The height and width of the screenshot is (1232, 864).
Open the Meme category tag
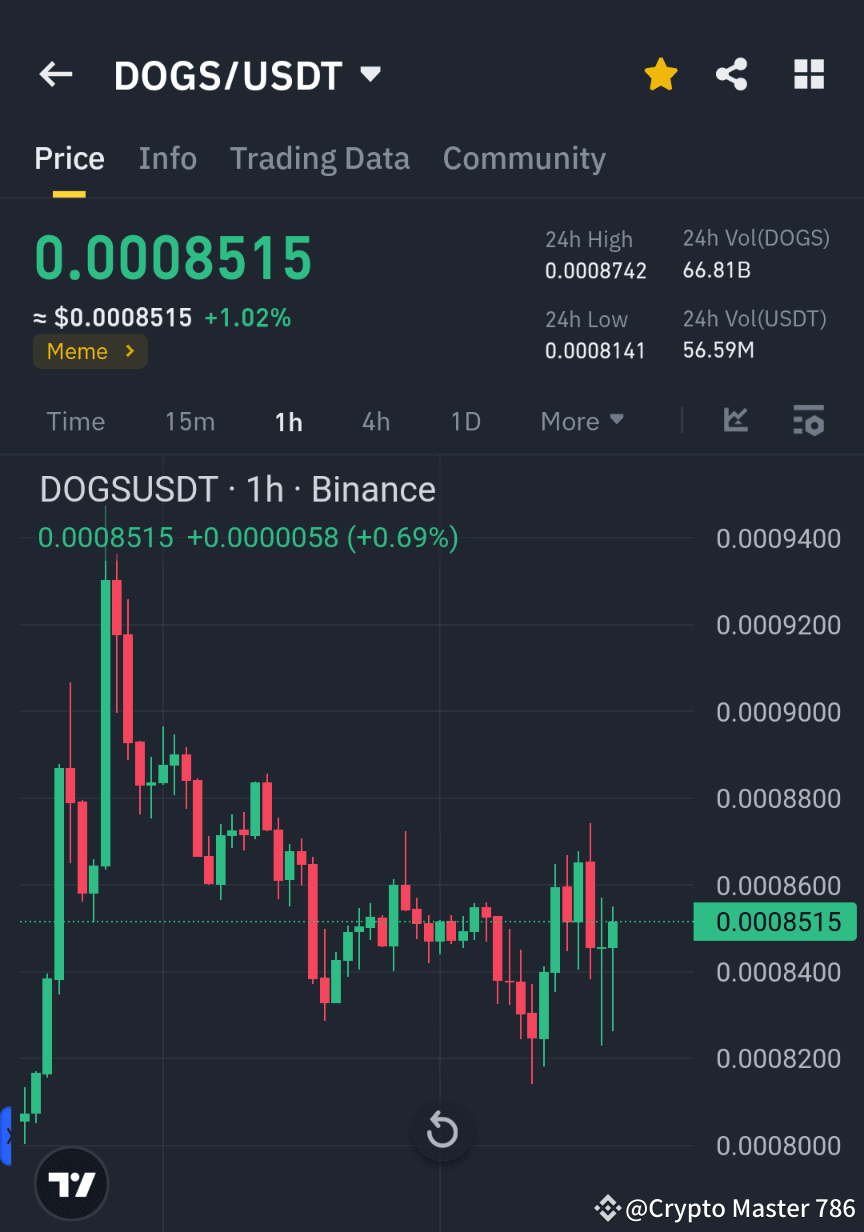pos(90,351)
